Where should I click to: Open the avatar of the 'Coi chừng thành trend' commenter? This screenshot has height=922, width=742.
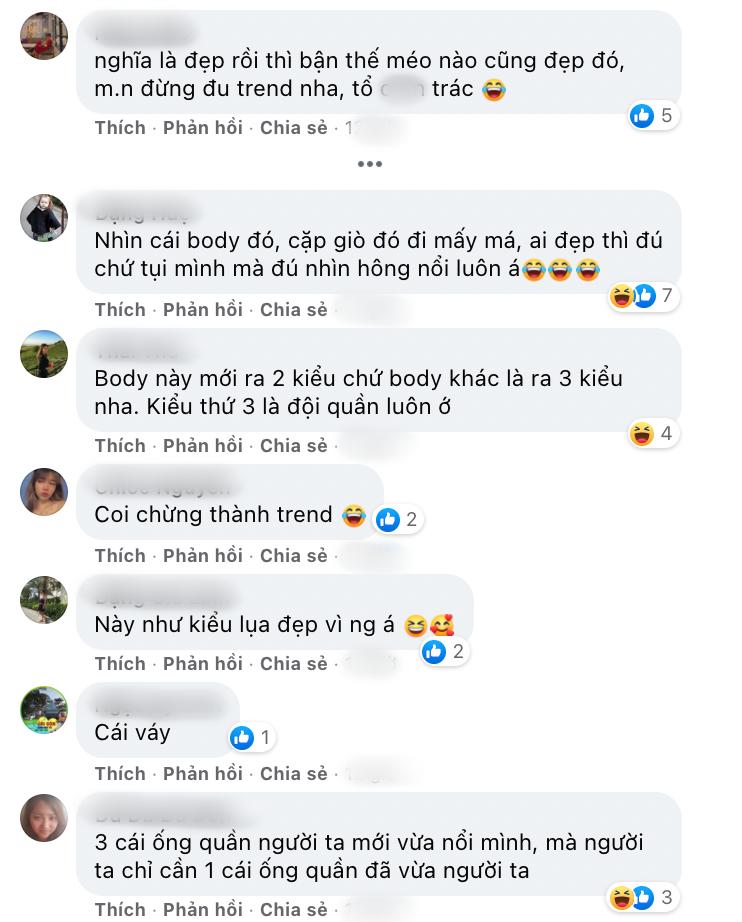44,492
